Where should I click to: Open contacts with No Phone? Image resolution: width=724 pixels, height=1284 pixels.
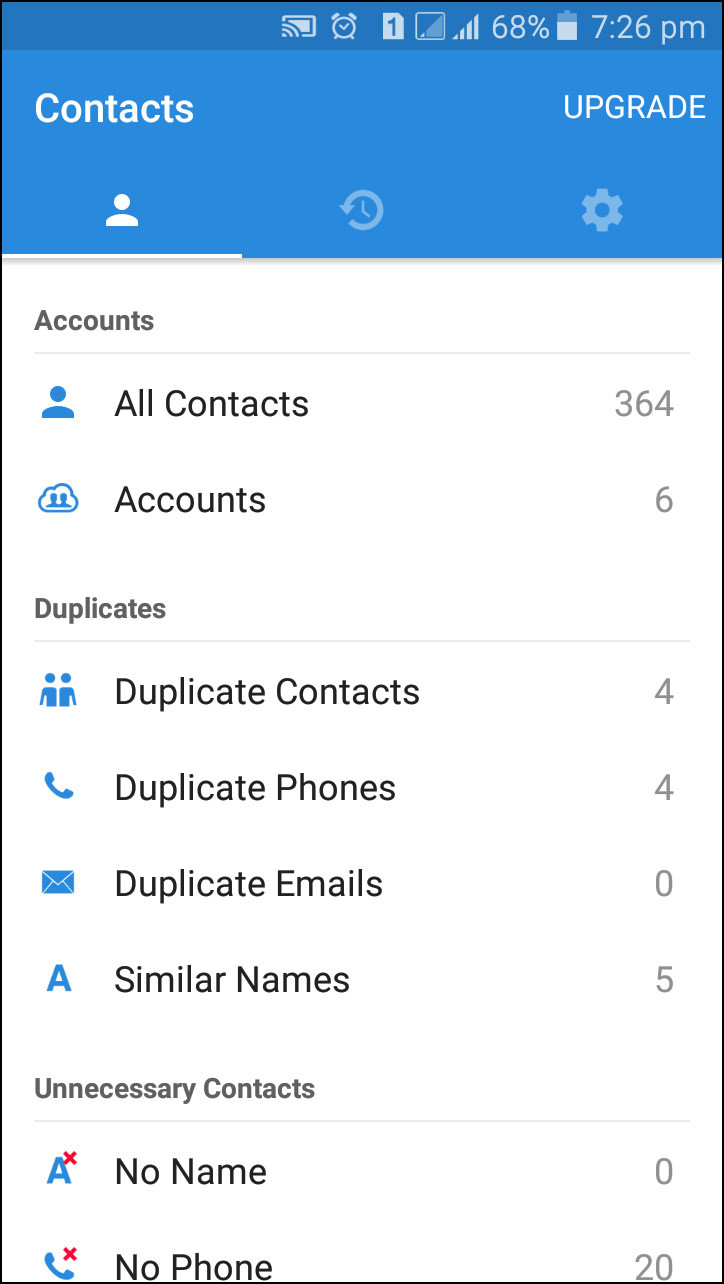click(361, 1266)
